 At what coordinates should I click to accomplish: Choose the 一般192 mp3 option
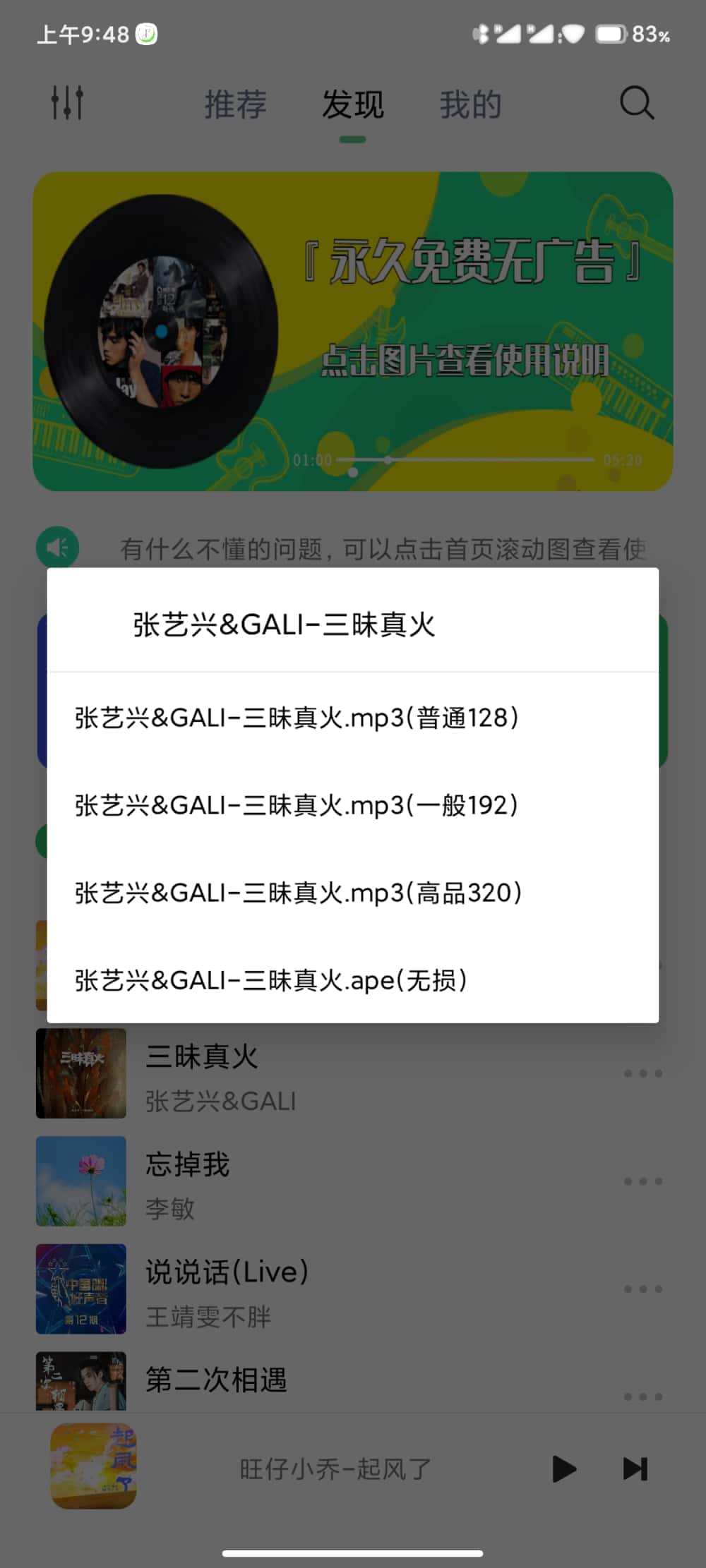pos(297,806)
